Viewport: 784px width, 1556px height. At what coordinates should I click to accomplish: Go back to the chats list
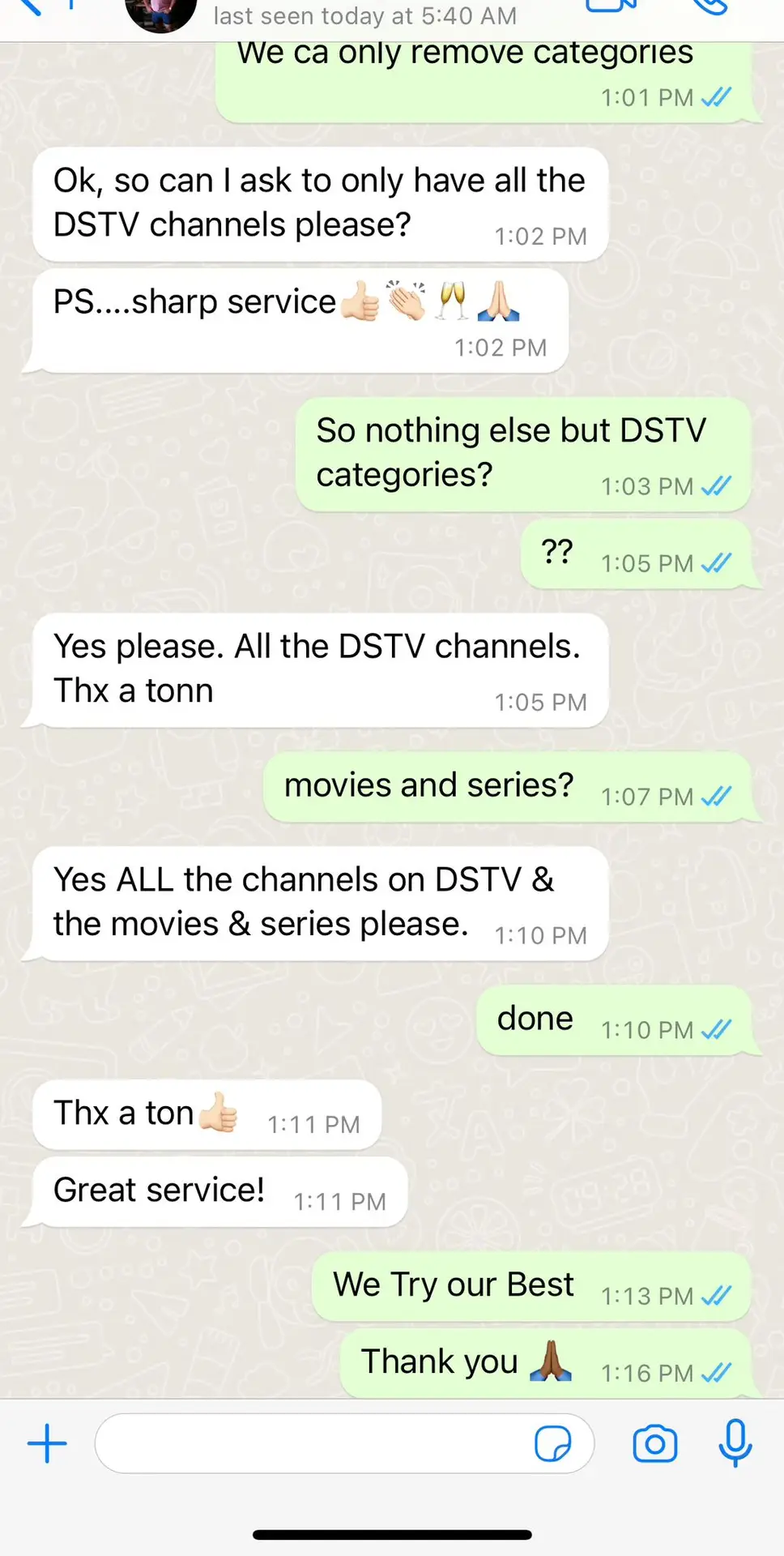click(x=31, y=6)
